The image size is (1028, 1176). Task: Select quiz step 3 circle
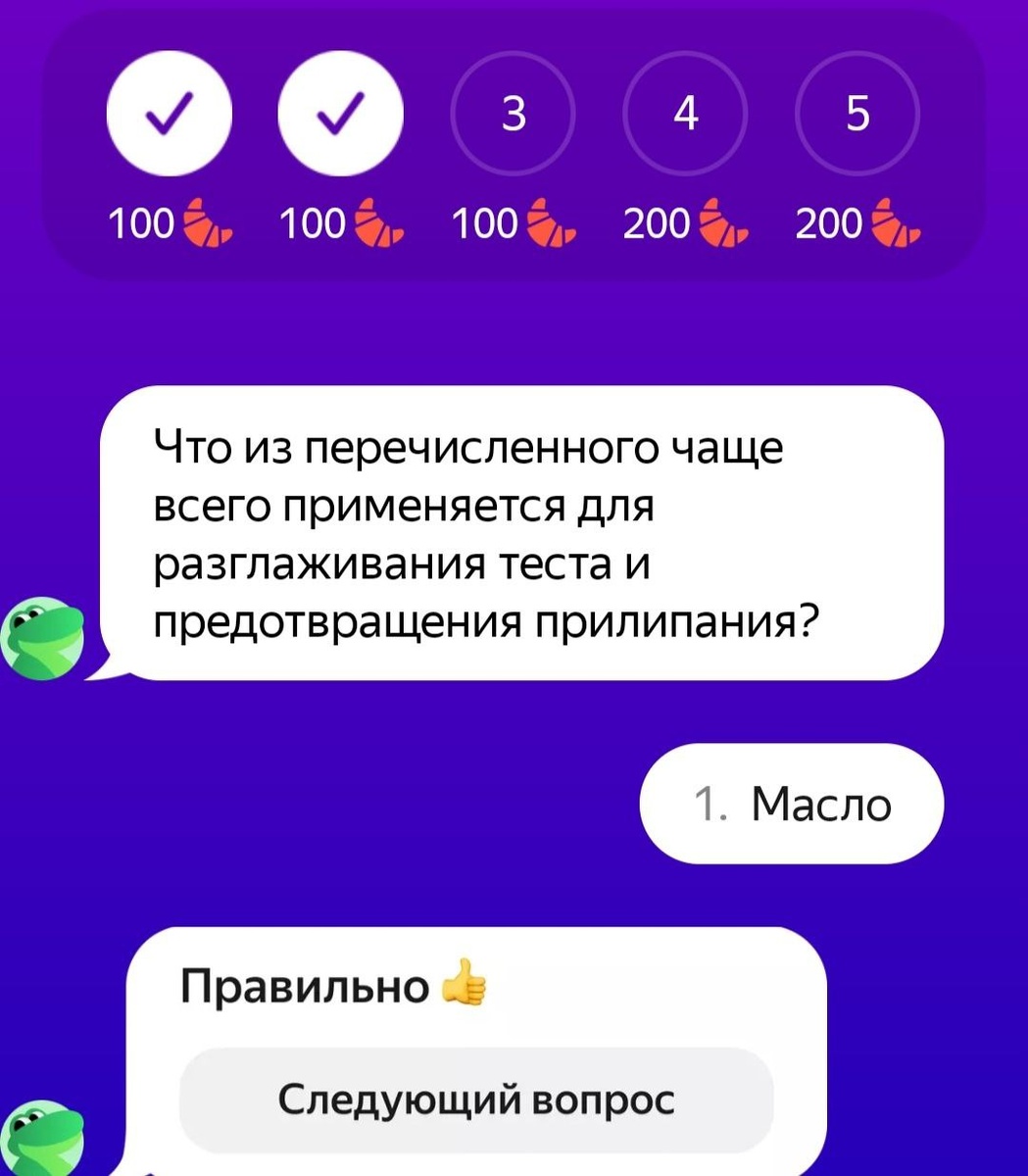point(513,113)
